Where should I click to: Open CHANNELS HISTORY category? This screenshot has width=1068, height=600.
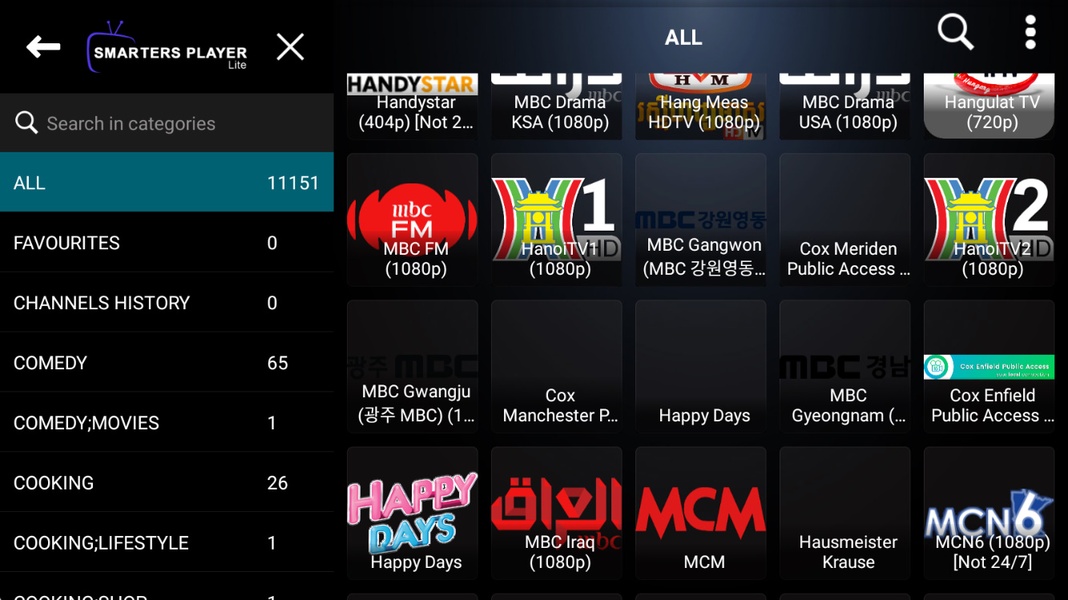pyautogui.click(x=166, y=302)
